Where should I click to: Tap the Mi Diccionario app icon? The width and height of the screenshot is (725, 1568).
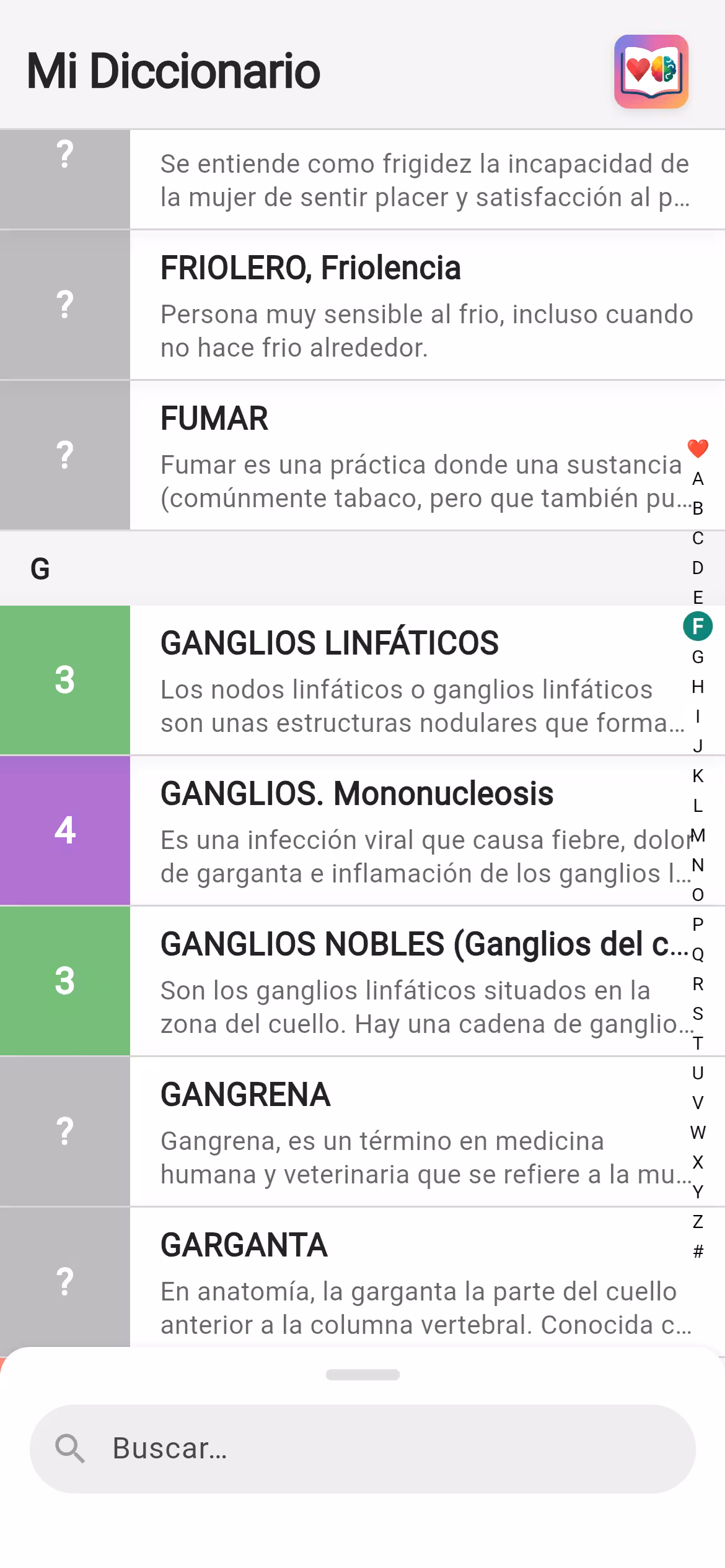[649, 72]
